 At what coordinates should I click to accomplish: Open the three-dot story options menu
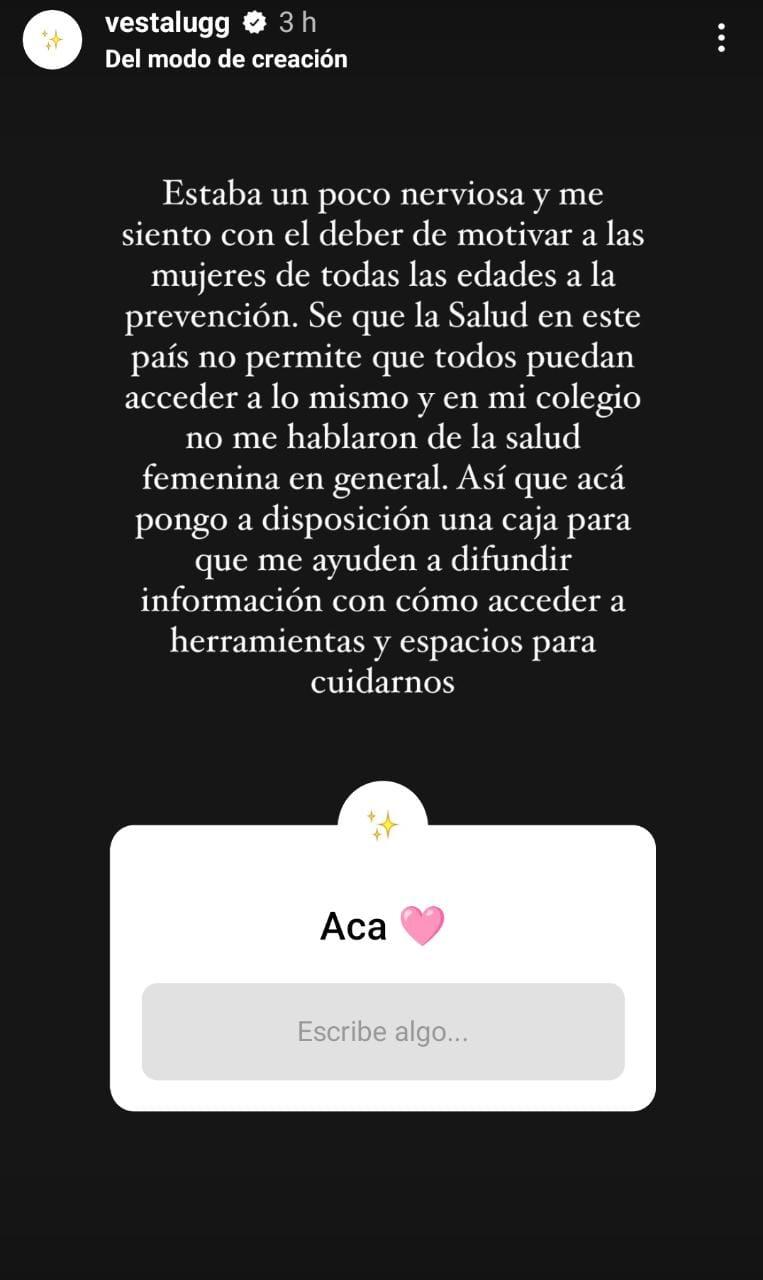723,38
